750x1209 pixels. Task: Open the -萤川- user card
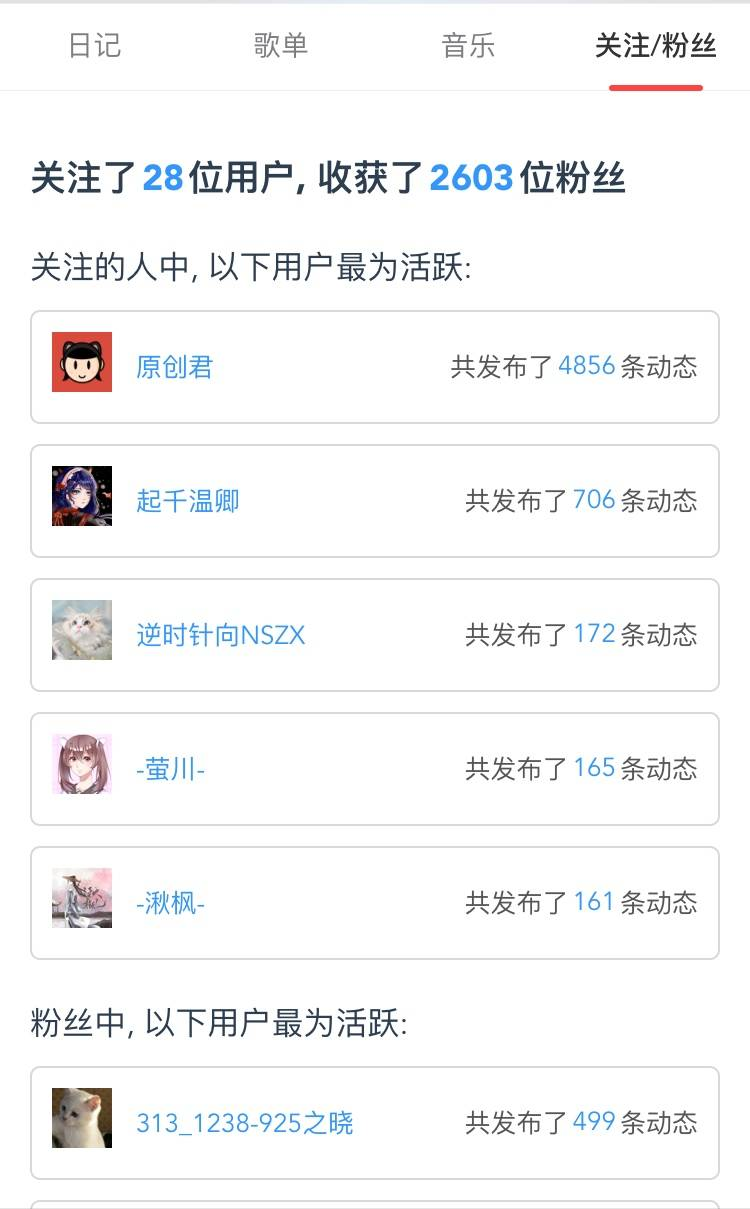[x=170, y=769]
